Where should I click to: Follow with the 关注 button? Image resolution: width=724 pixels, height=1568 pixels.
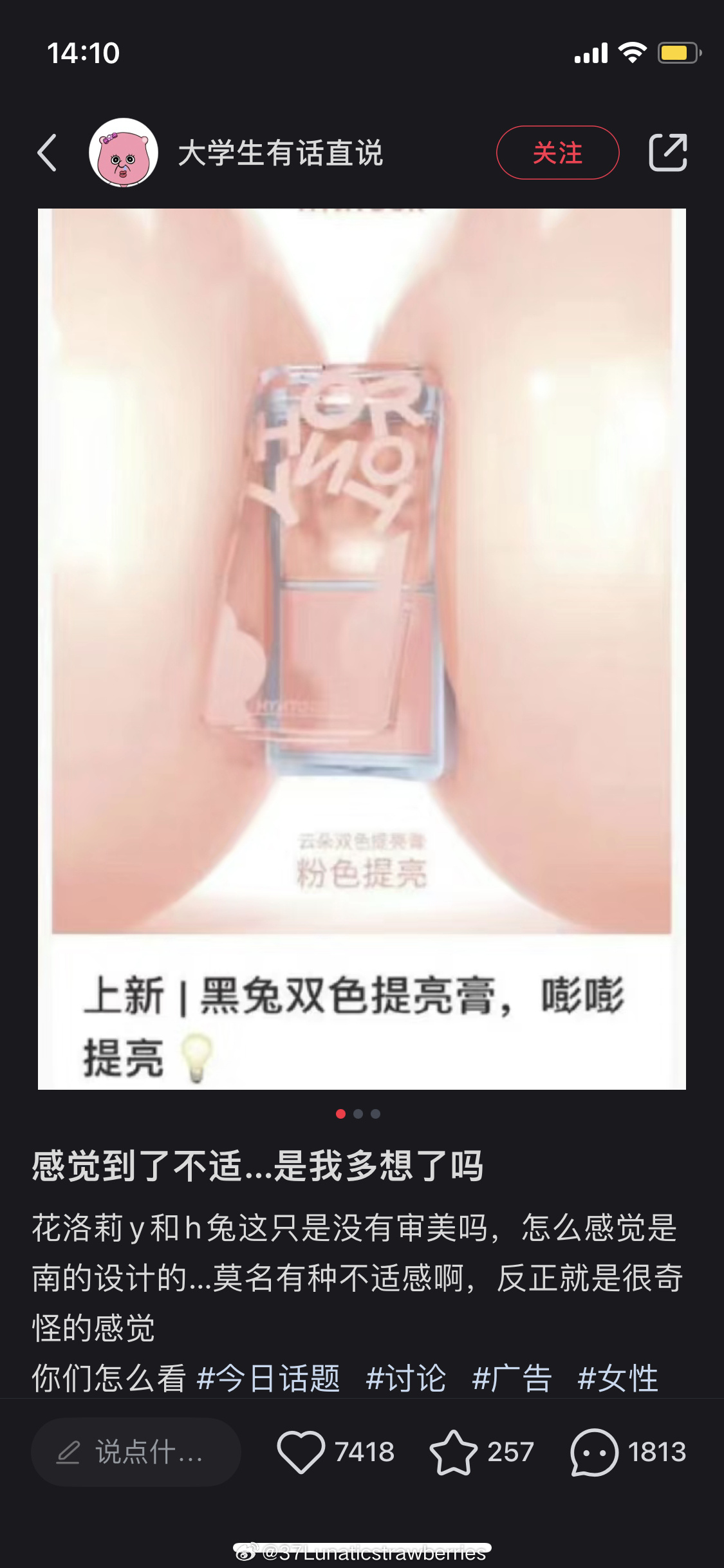click(557, 153)
